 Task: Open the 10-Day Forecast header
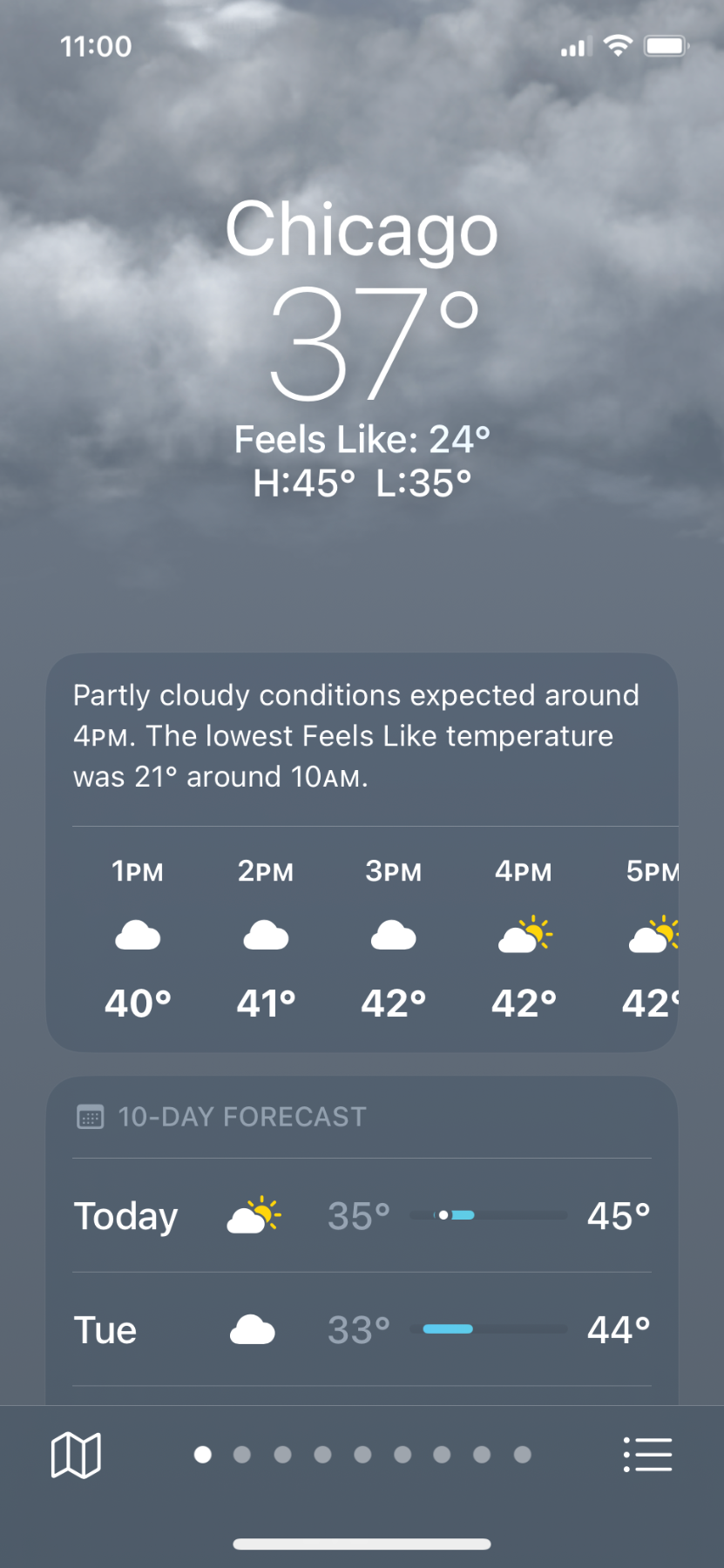click(x=242, y=1117)
